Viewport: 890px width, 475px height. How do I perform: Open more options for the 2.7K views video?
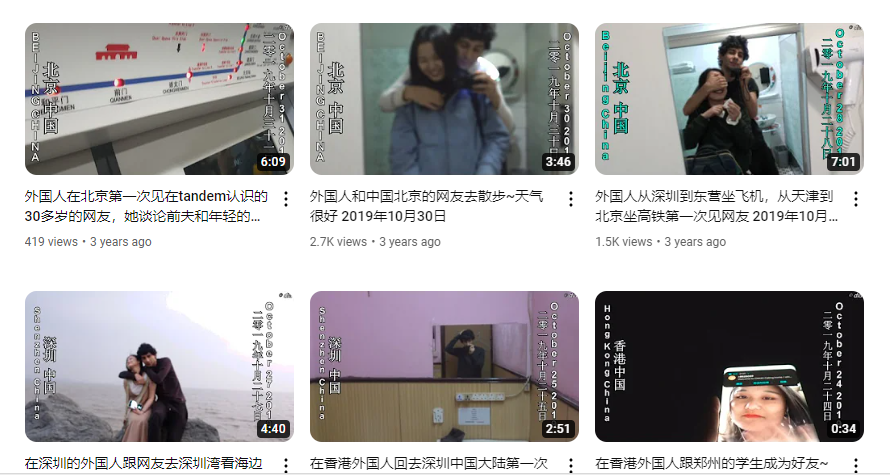pyautogui.click(x=571, y=198)
